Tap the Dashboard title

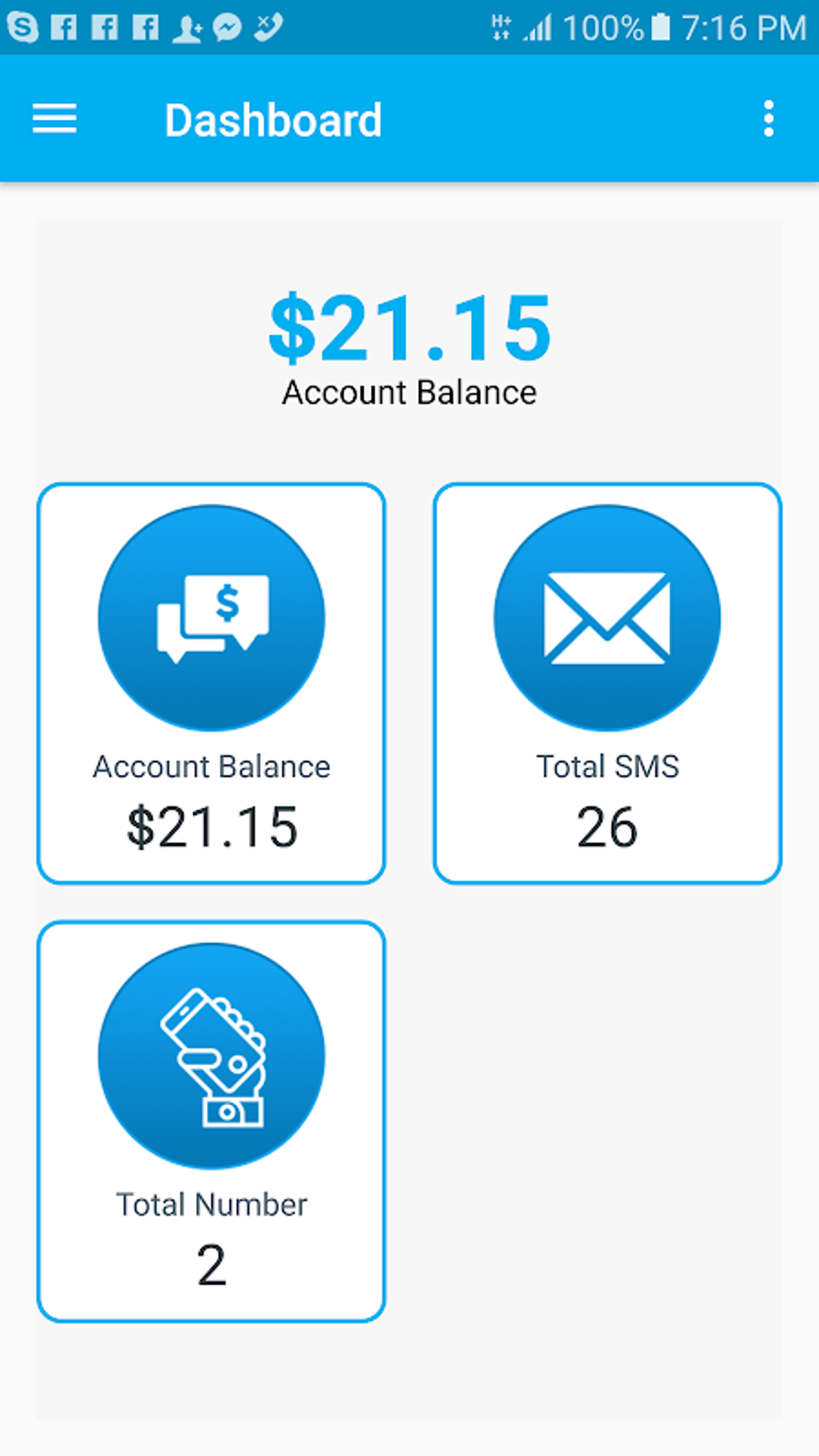(273, 119)
